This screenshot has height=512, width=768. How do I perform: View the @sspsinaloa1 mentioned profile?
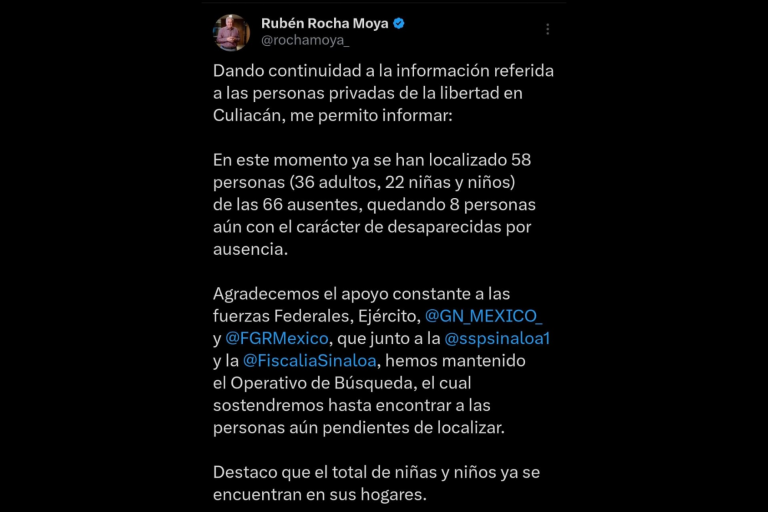pos(497,338)
